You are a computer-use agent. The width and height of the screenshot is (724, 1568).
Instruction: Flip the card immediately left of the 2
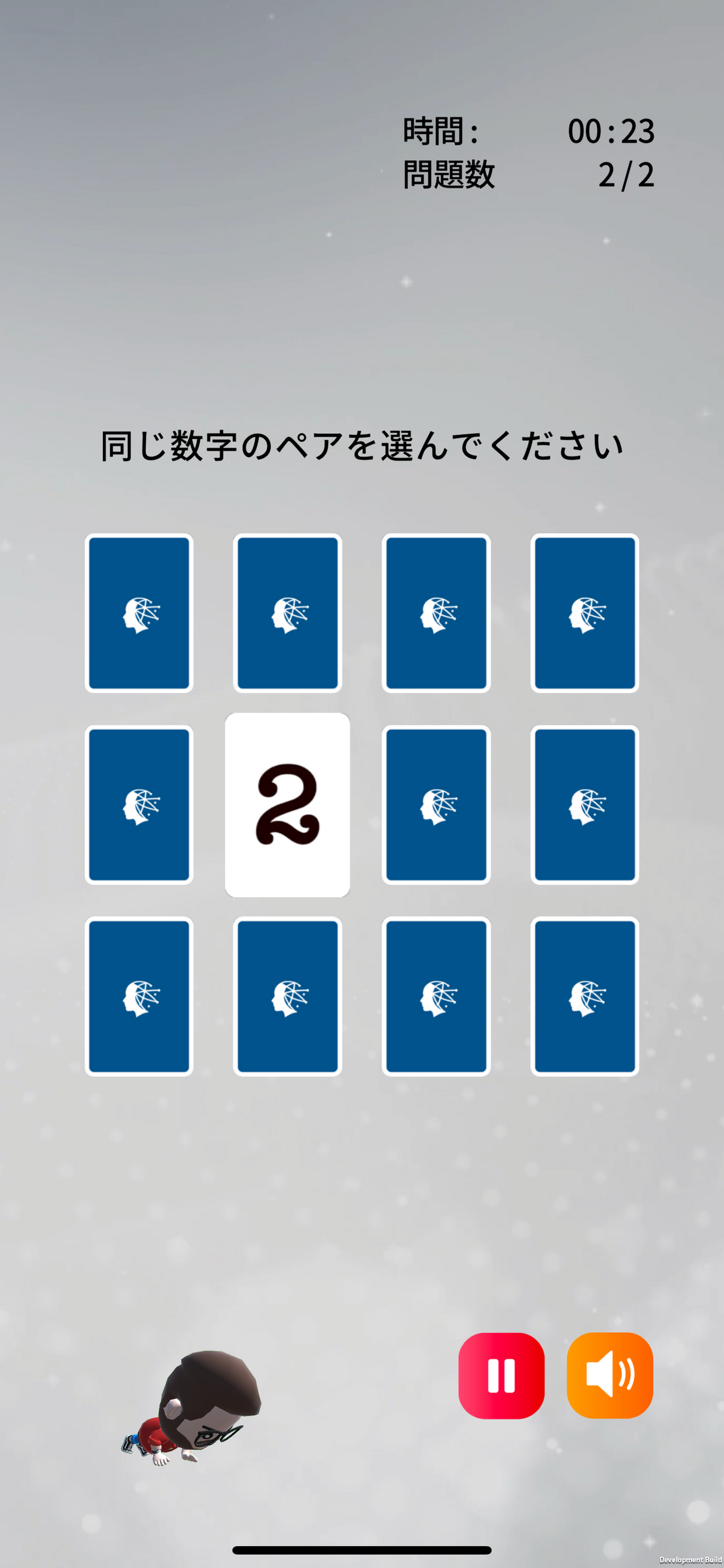139,805
